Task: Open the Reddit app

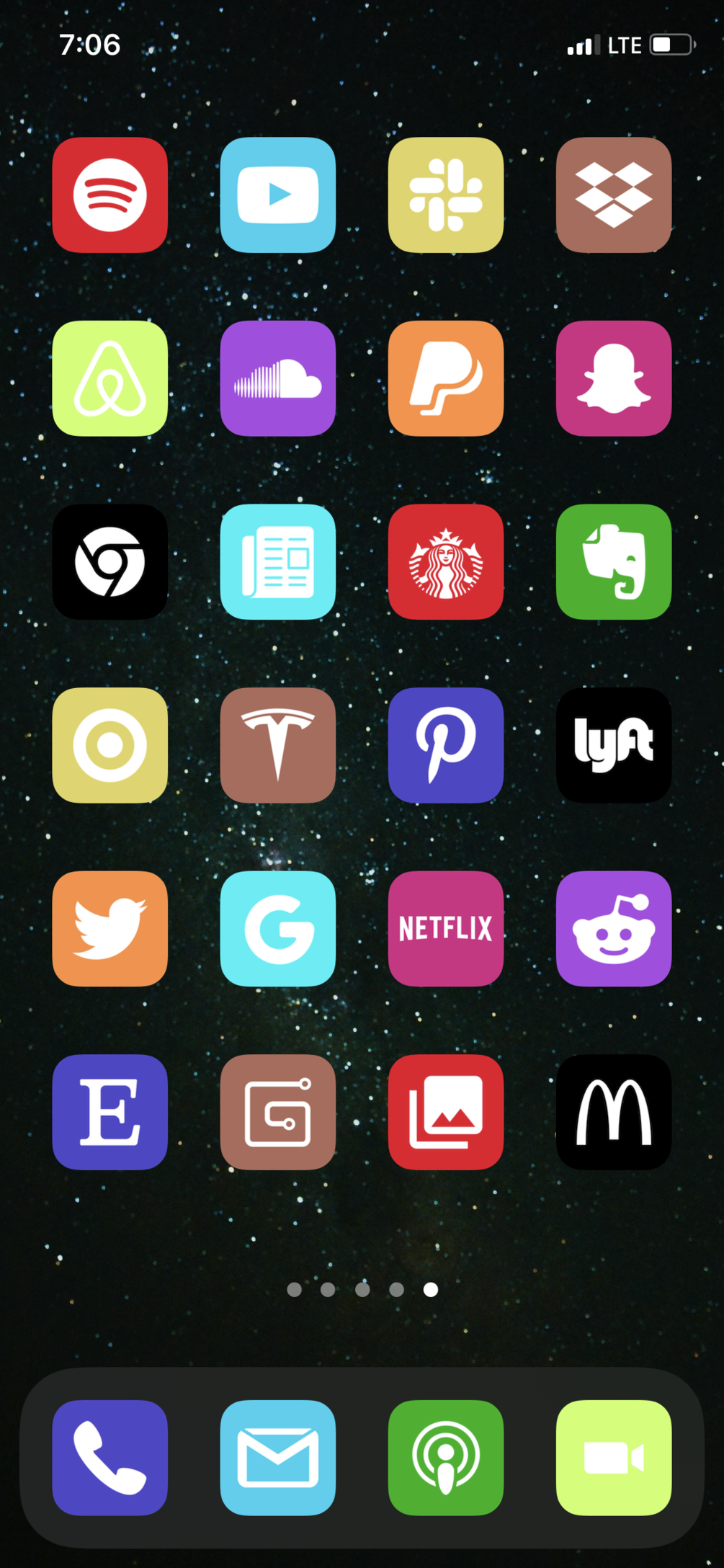Action: [x=614, y=928]
